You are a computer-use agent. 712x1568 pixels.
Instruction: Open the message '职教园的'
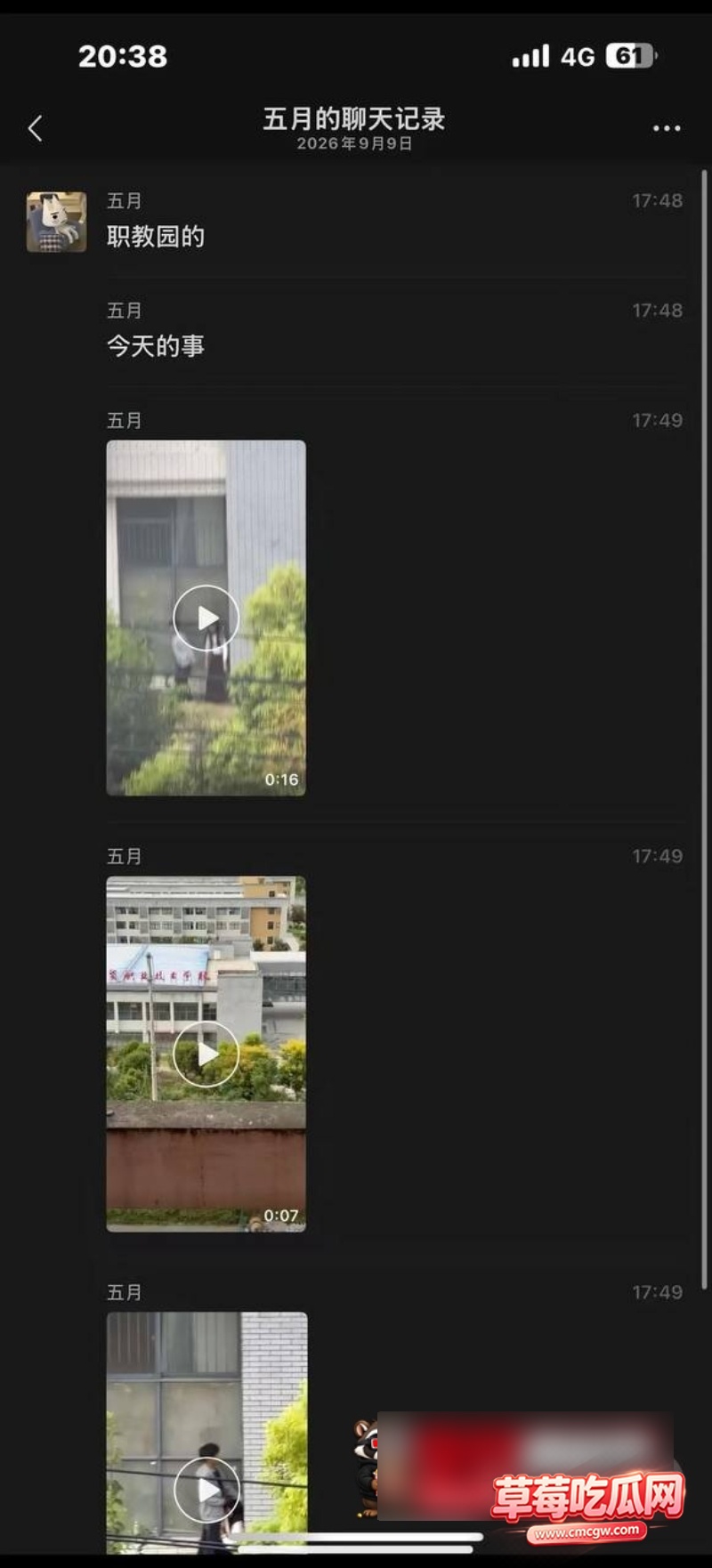[156, 237]
